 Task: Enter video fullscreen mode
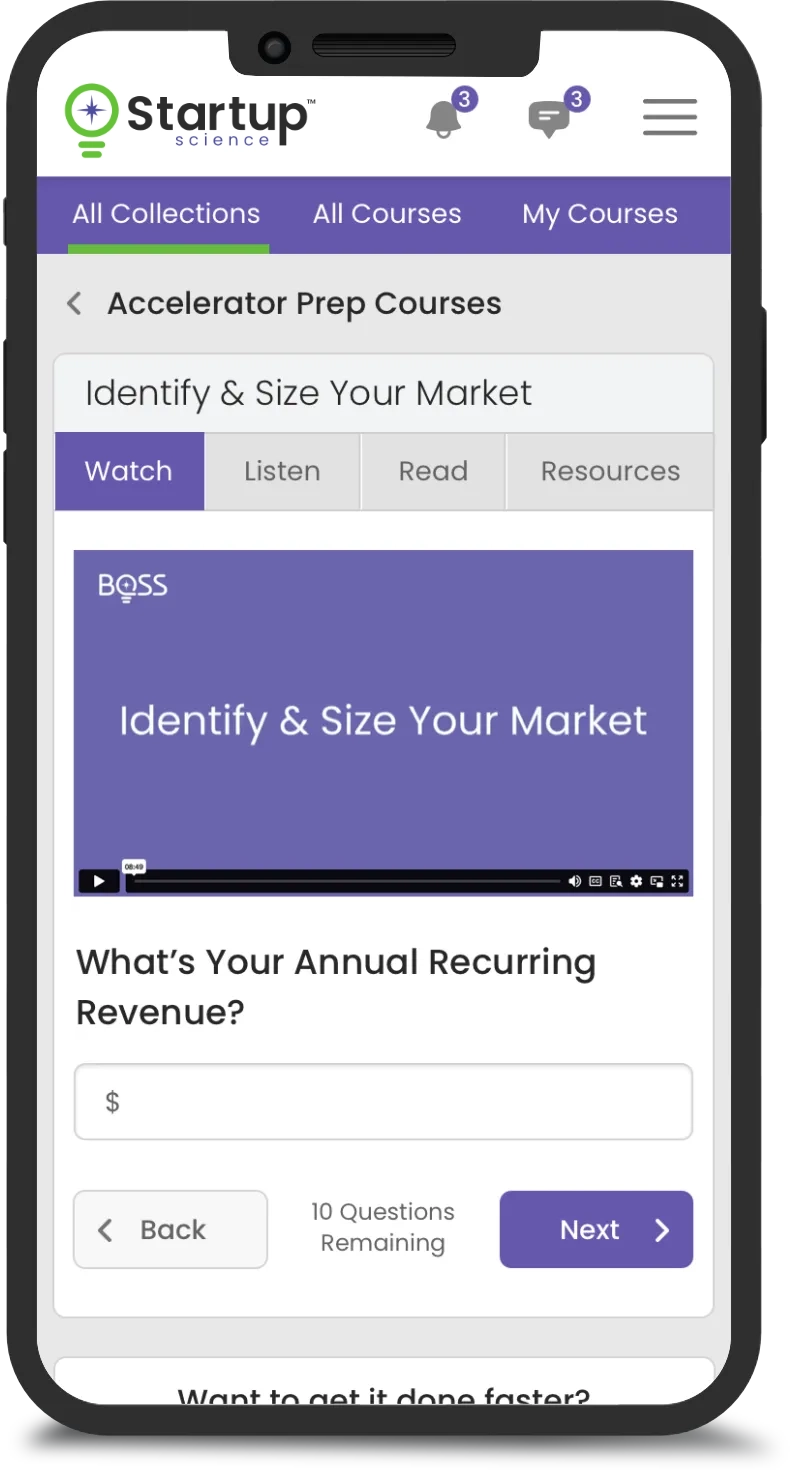[677, 881]
